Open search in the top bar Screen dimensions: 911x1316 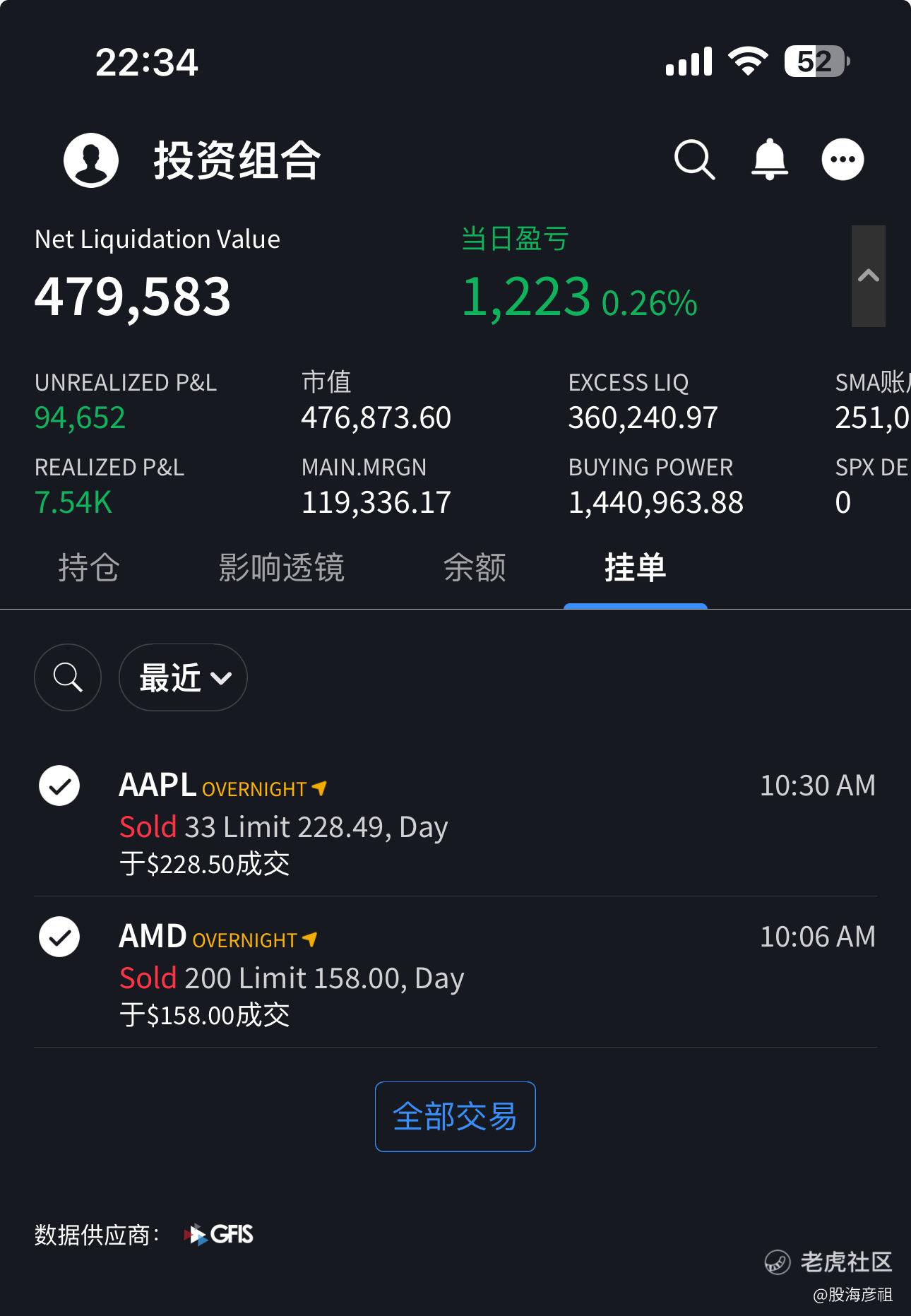click(694, 160)
